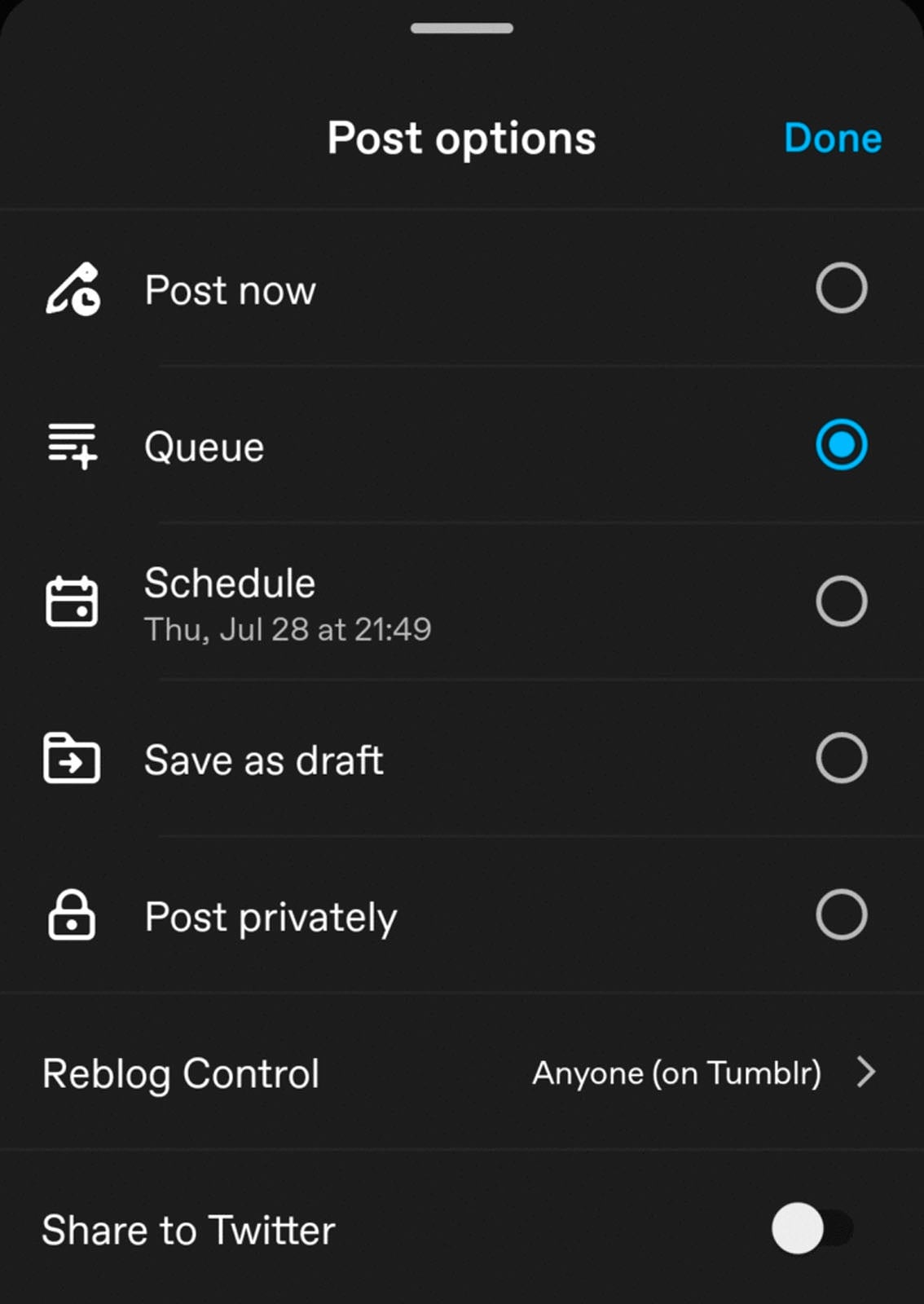Tap the sheet drag handle at top
This screenshot has height=1304, width=924.
tap(461, 27)
